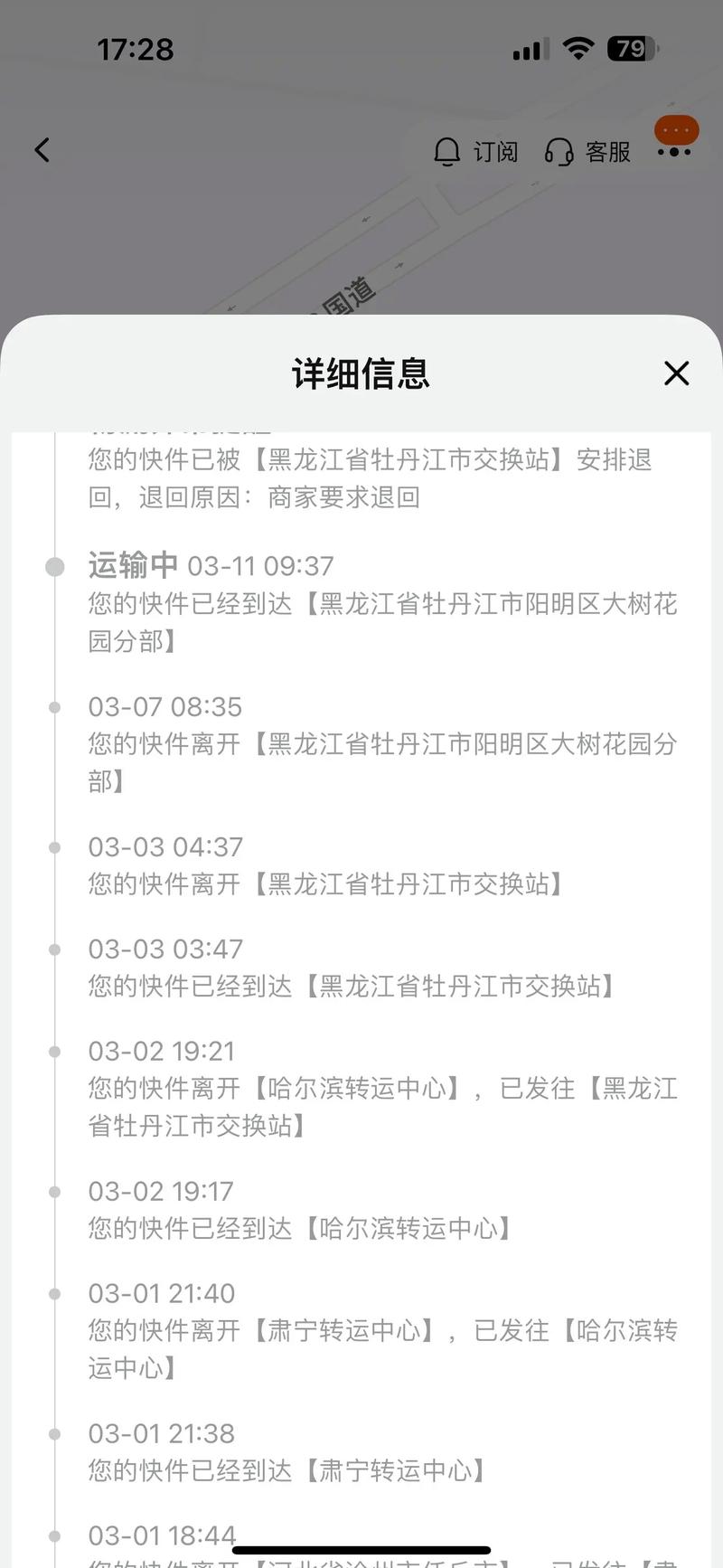
Task: Tap the Wi-Fi icon in status bar
Action: pos(578,48)
